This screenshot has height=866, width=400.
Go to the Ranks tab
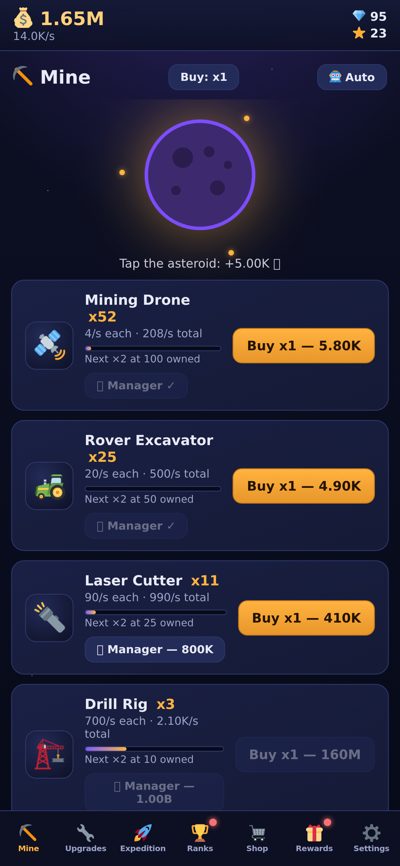pyautogui.click(x=200, y=838)
